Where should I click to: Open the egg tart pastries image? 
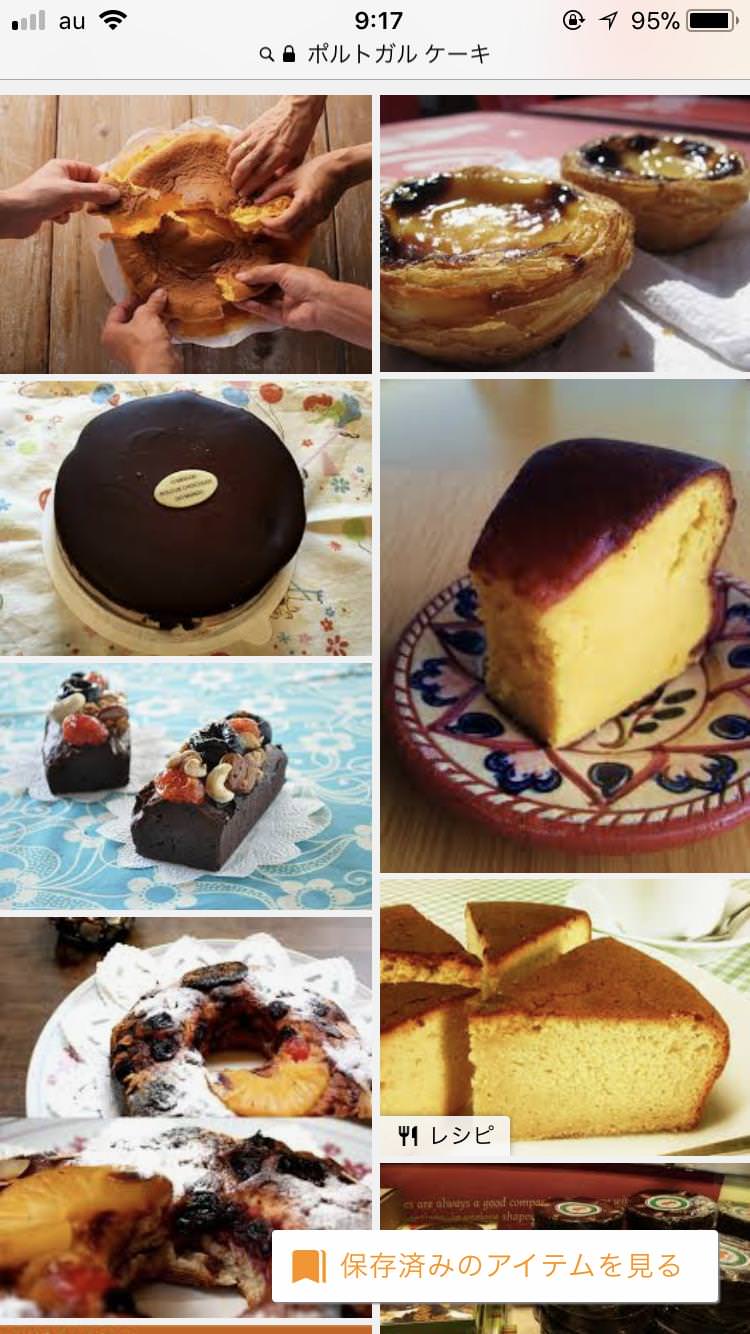tap(564, 234)
